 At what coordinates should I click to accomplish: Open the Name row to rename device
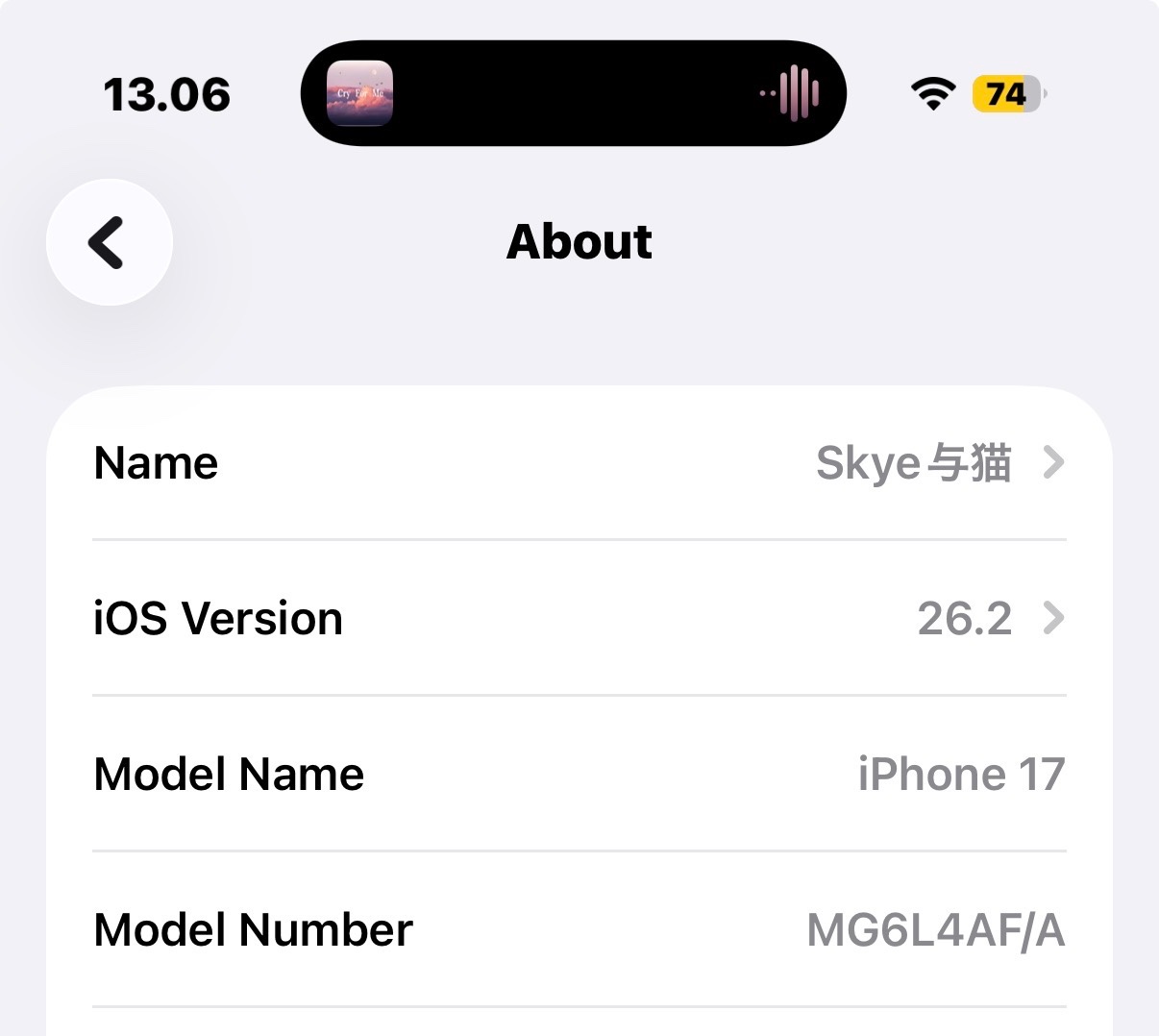(x=579, y=463)
